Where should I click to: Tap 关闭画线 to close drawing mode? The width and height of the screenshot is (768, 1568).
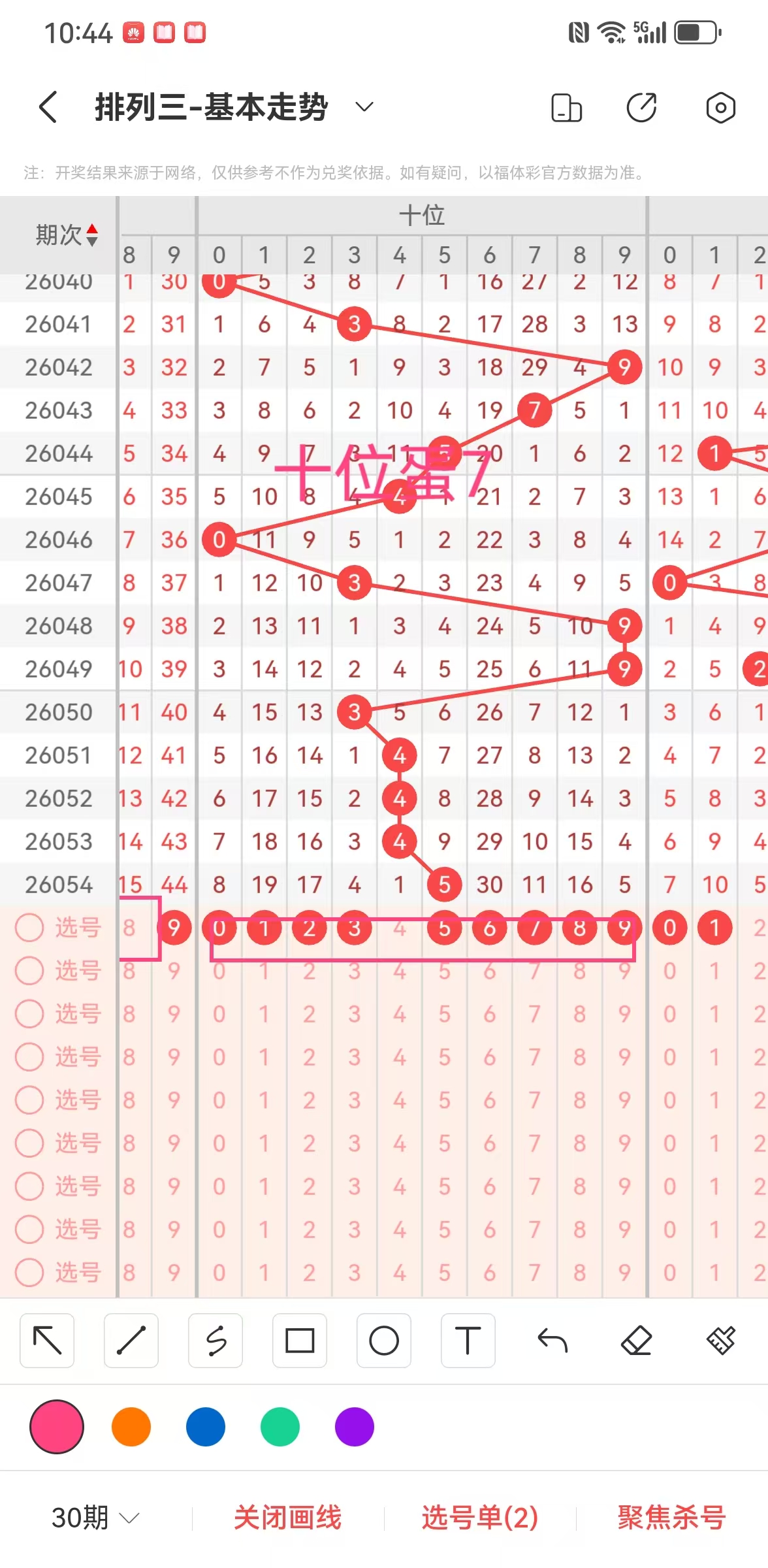[288, 1518]
